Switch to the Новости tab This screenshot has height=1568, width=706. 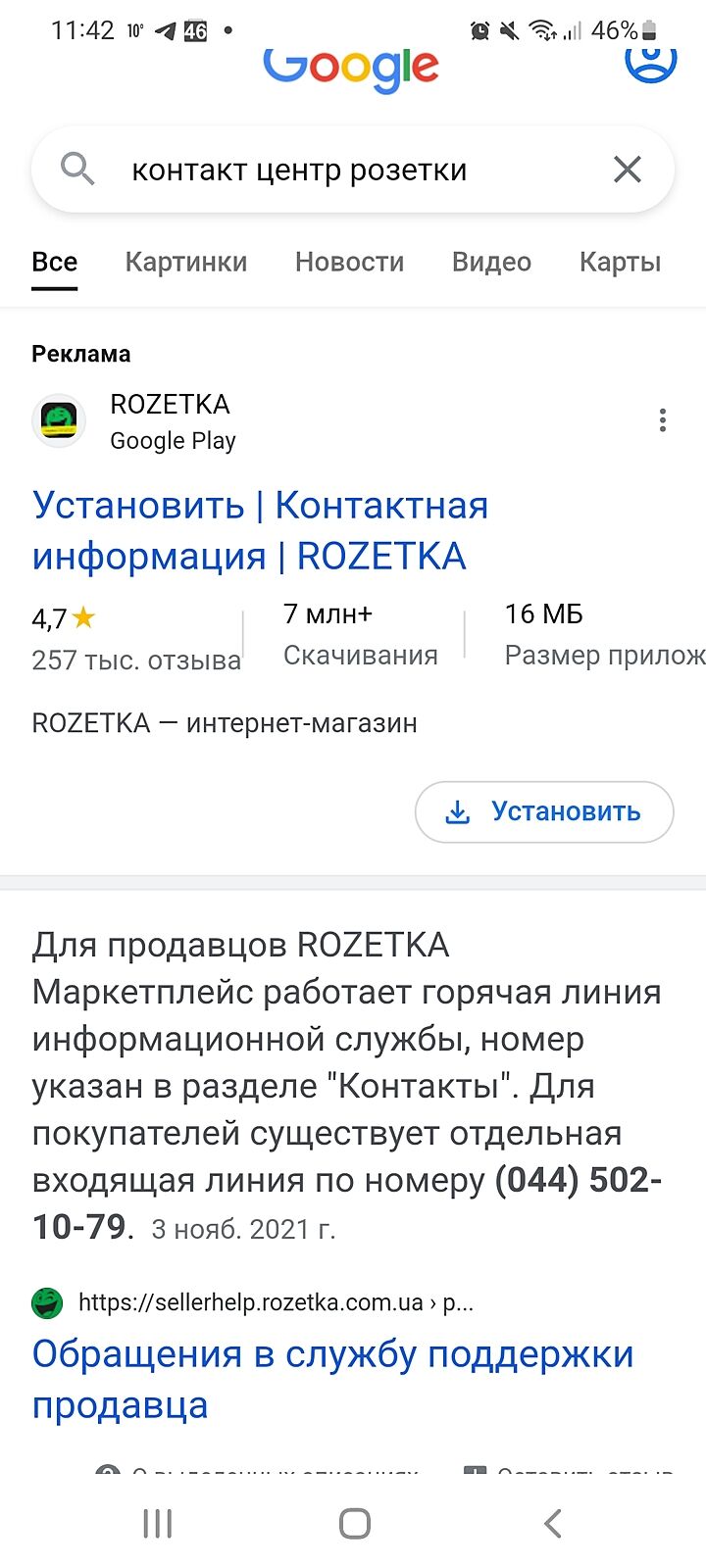(x=349, y=262)
